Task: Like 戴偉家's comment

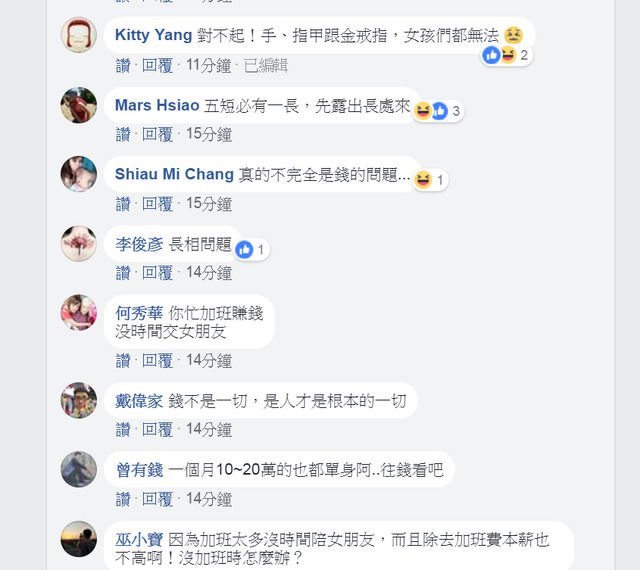Action: point(123,430)
